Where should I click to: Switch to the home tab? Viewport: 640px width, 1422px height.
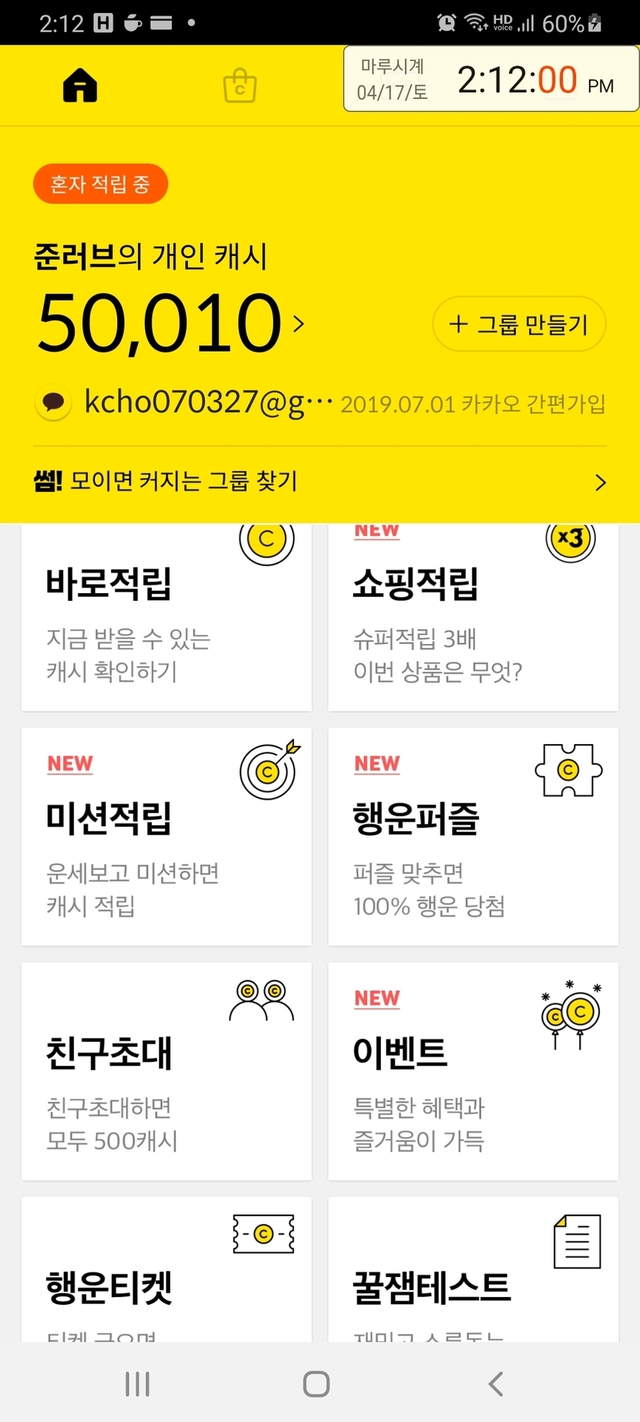pyautogui.click(x=80, y=86)
